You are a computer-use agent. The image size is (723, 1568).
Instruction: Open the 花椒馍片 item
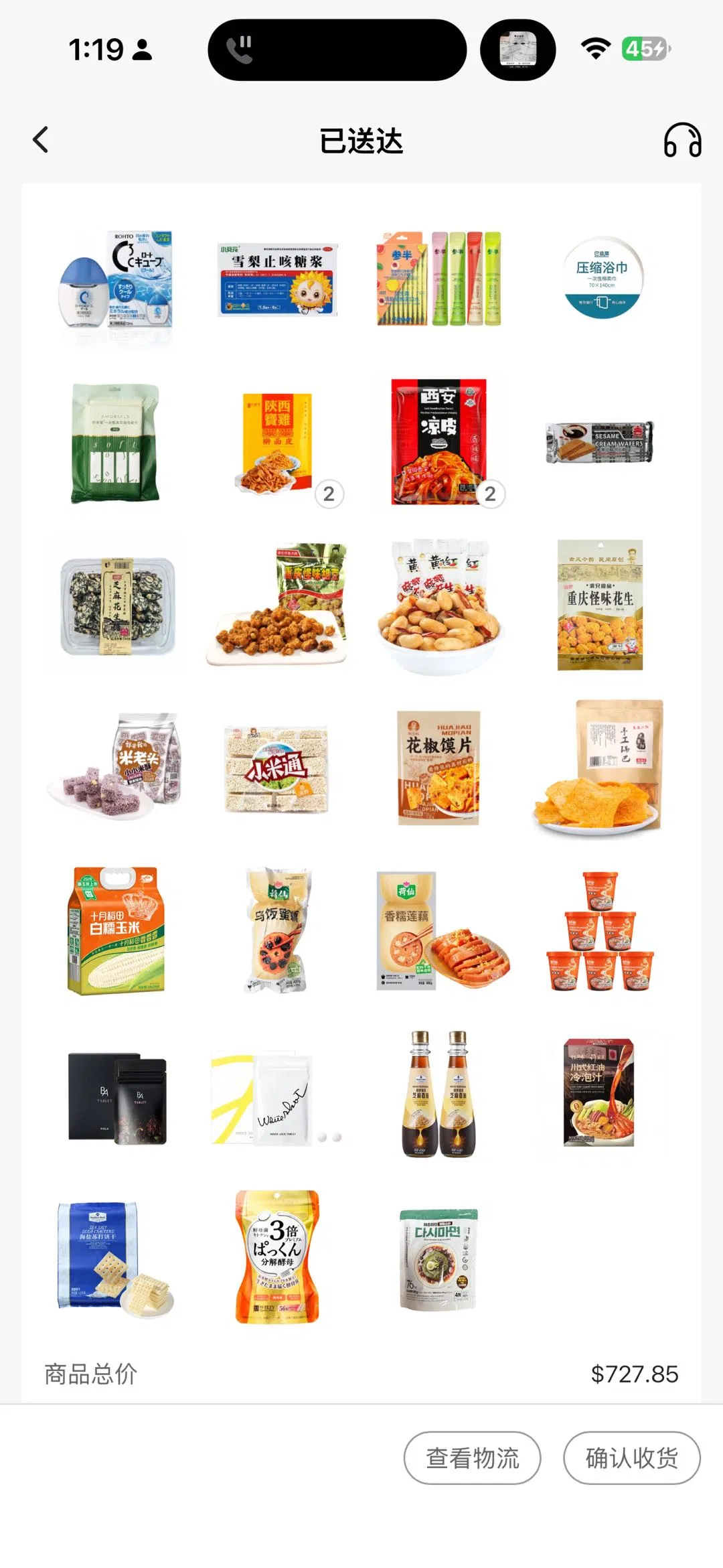(438, 768)
